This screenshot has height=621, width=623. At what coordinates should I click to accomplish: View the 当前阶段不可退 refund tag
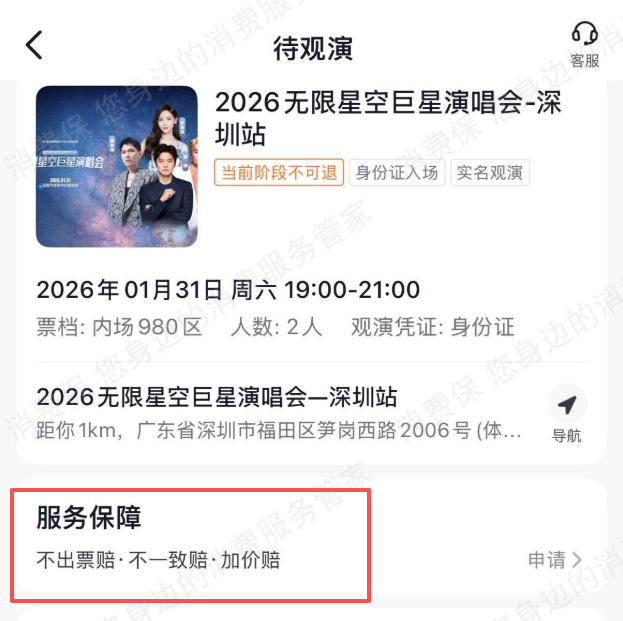coord(279,172)
